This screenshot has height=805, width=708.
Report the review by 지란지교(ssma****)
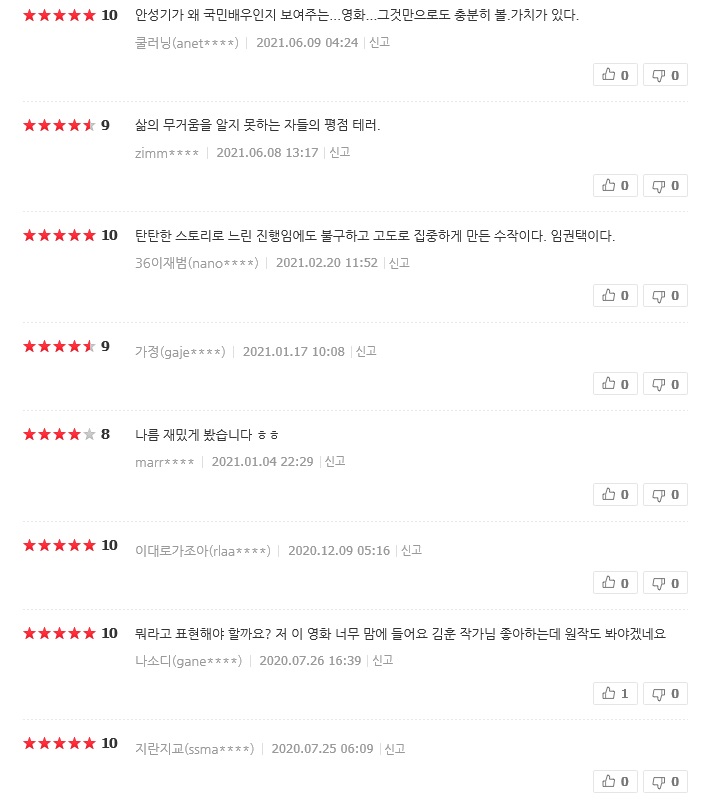pyautogui.click(x=395, y=749)
